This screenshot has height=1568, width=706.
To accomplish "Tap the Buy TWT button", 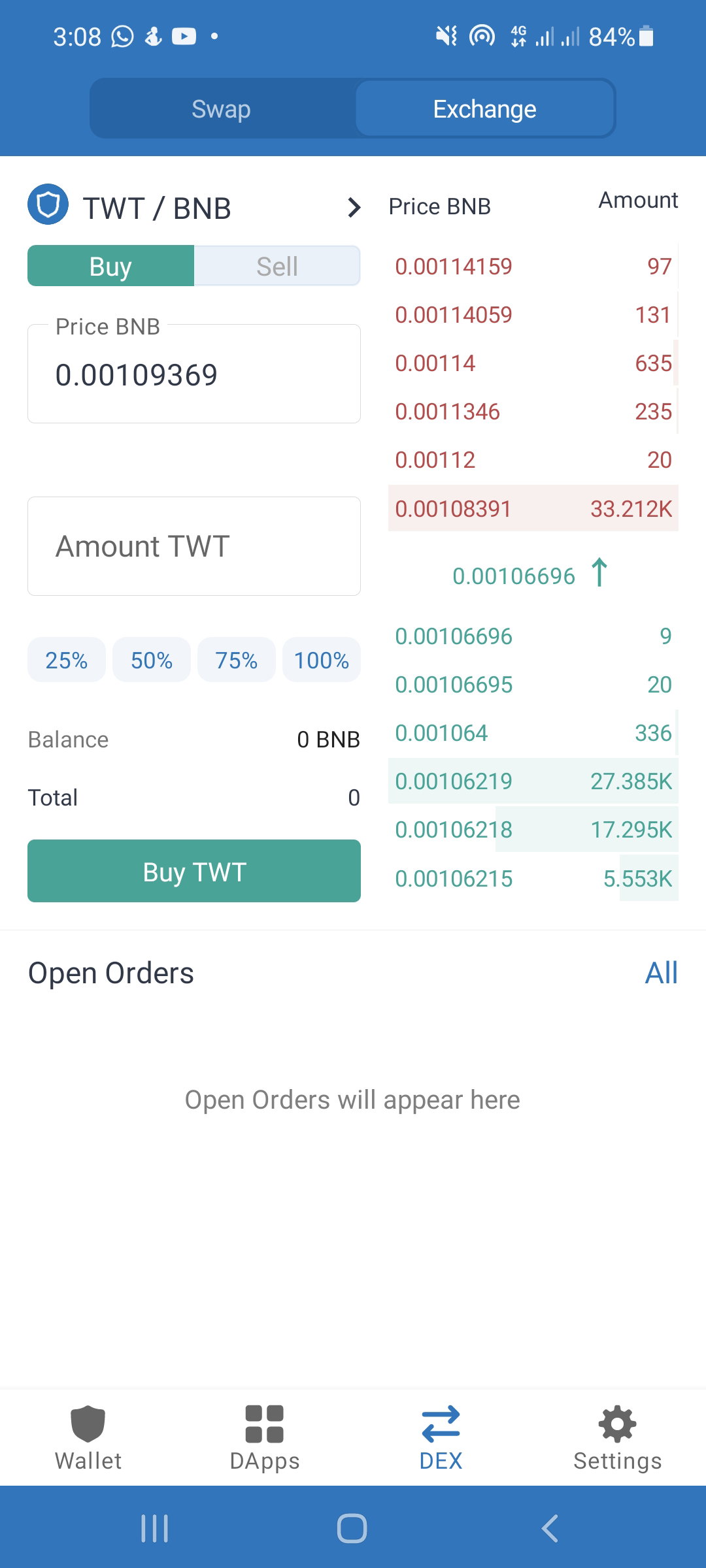I will click(x=194, y=871).
